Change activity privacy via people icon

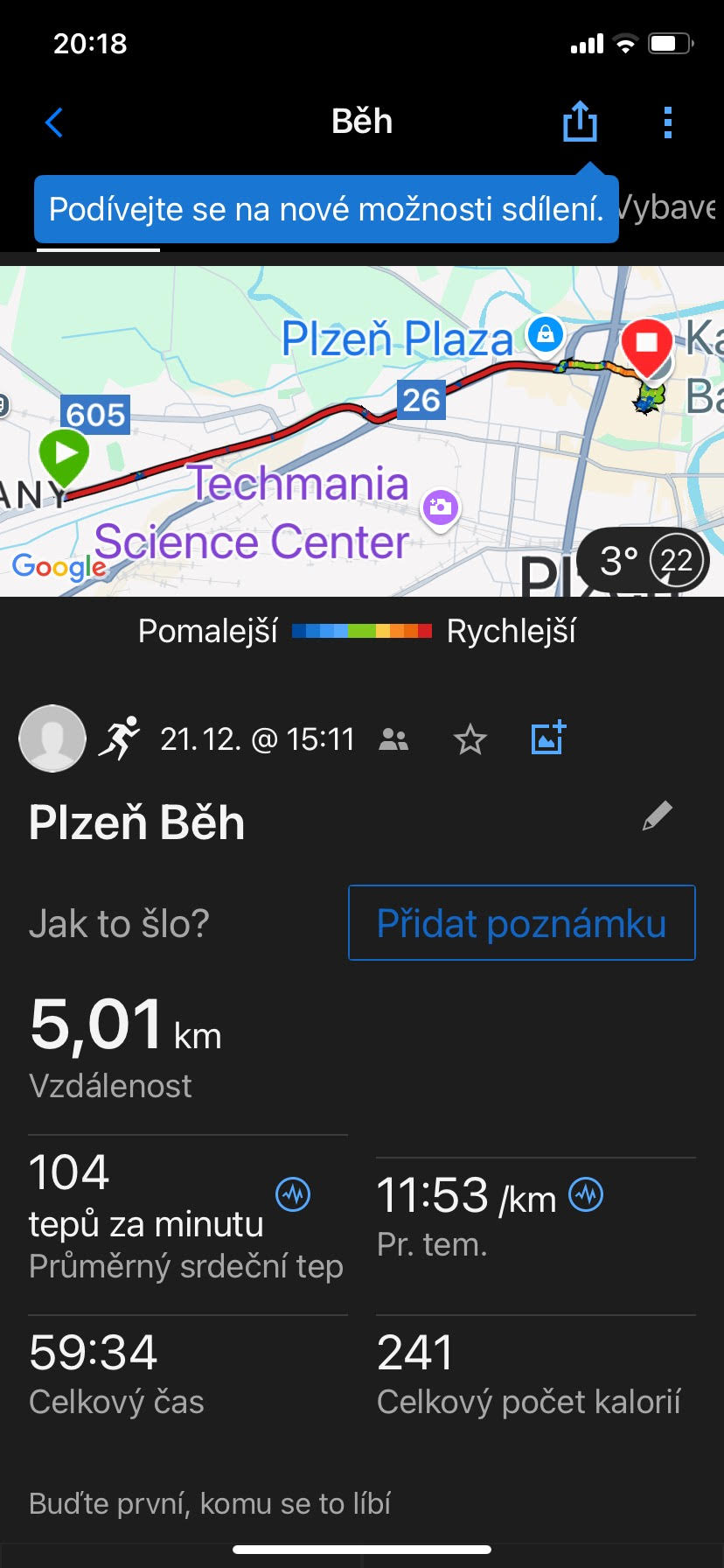tap(393, 740)
